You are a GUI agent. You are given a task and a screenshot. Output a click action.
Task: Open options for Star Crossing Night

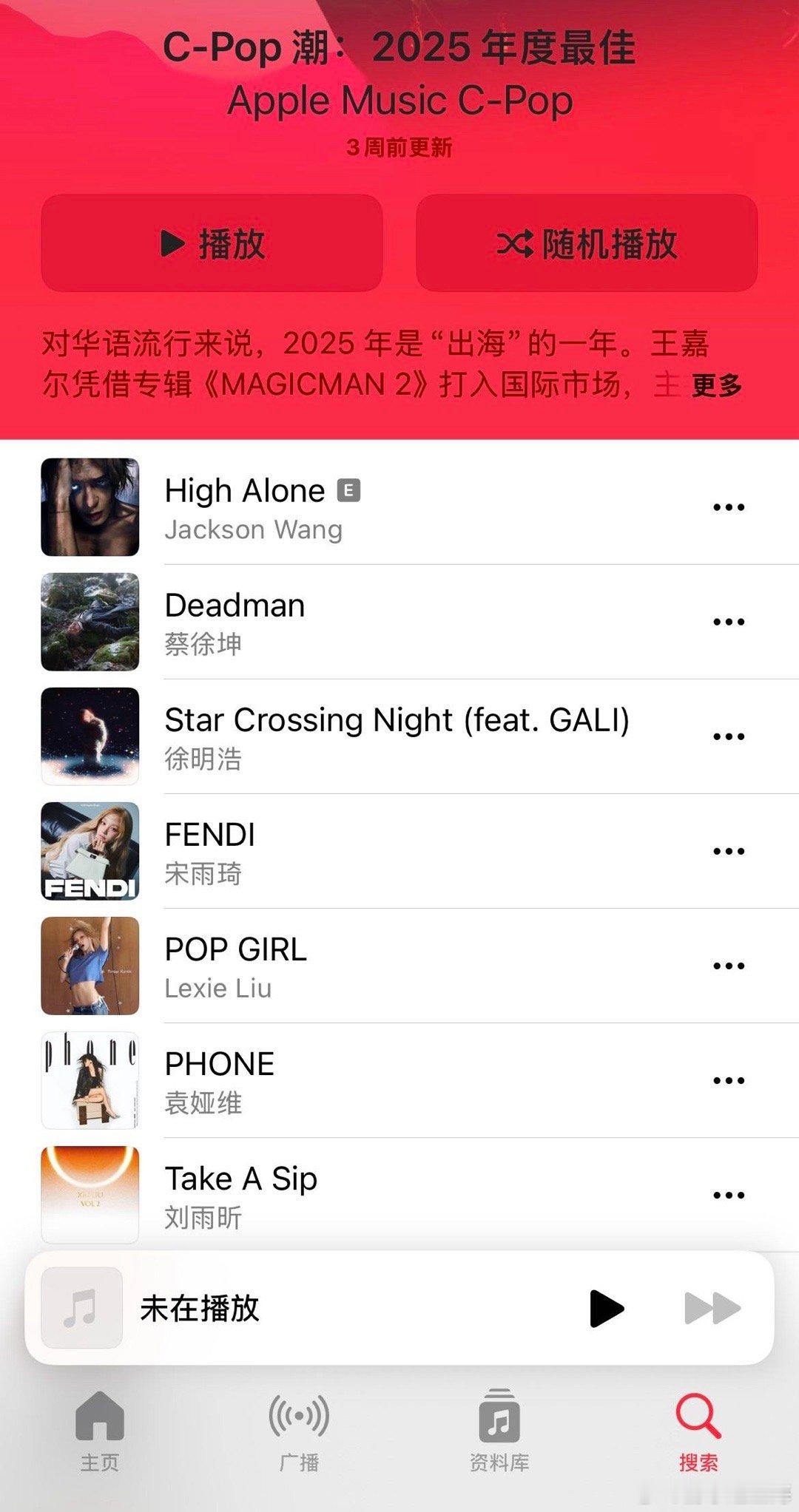tap(727, 736)
